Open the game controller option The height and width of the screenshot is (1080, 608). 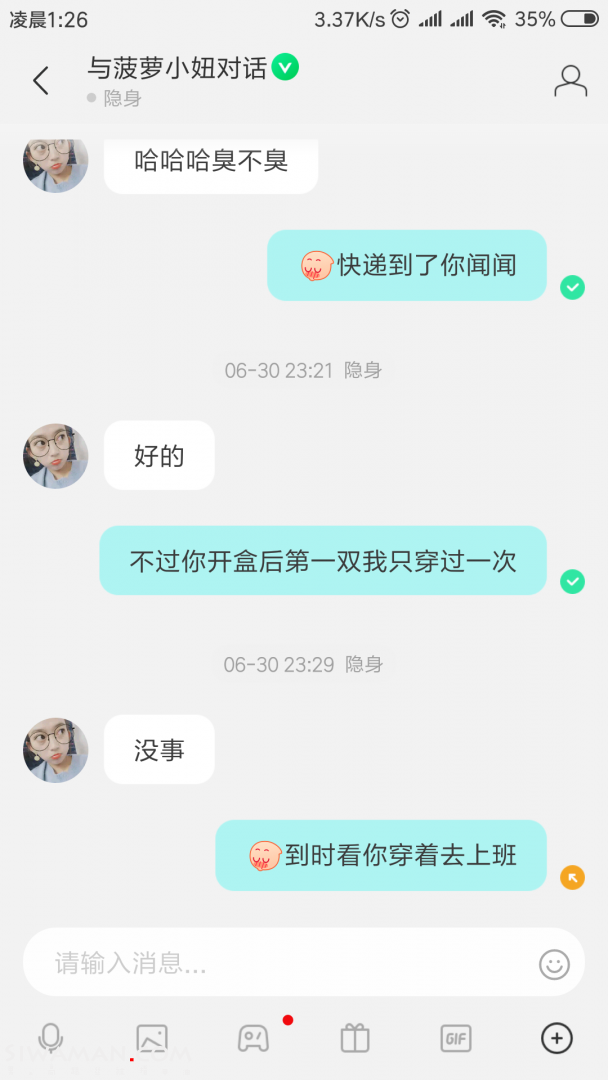[x=253, y=1039]
